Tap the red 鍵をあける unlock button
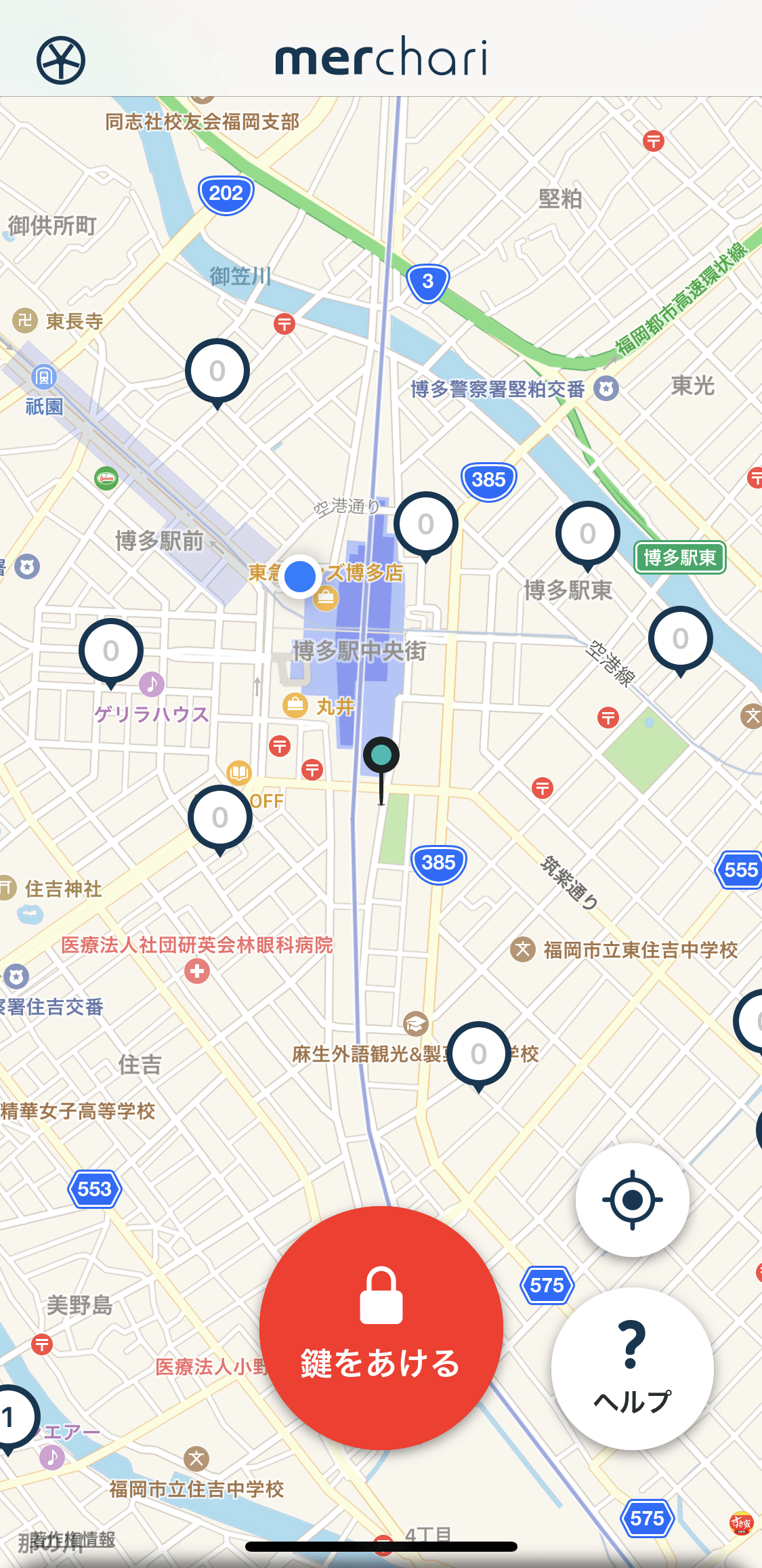This screenshot has height=1568, width=762. [381, 1327]
